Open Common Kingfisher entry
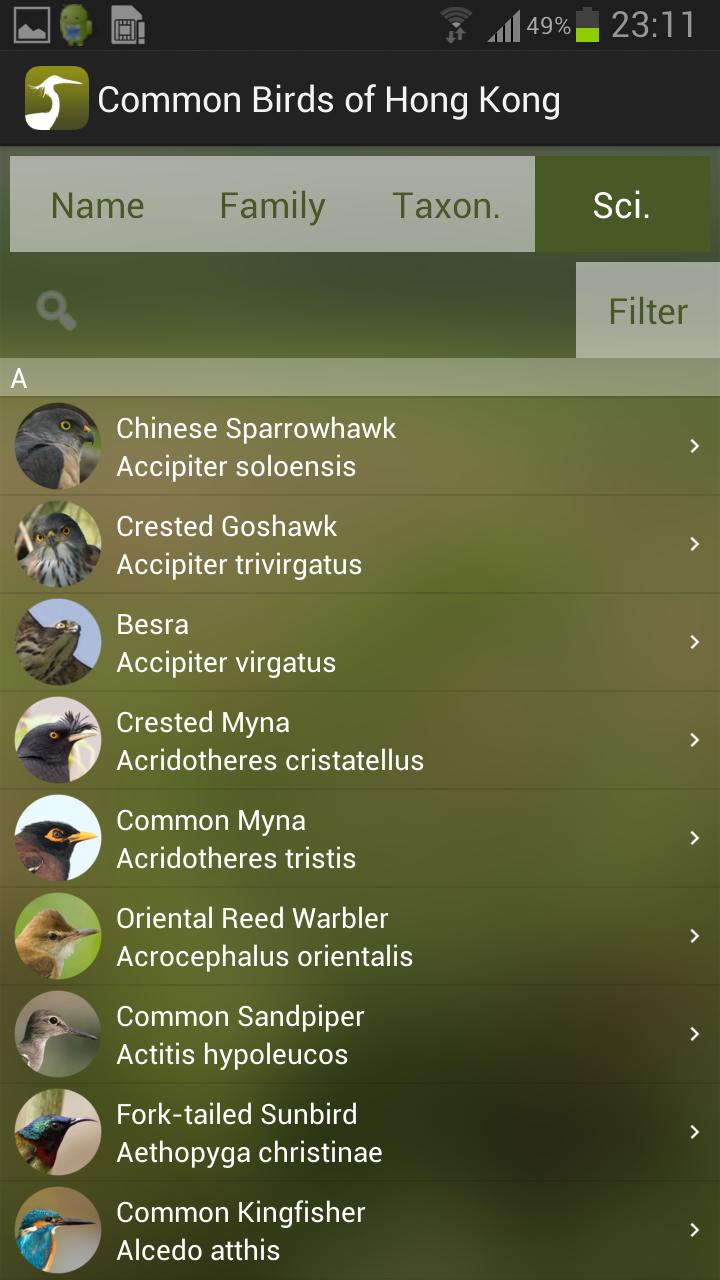720x1280 pixels. (360, 1231)
